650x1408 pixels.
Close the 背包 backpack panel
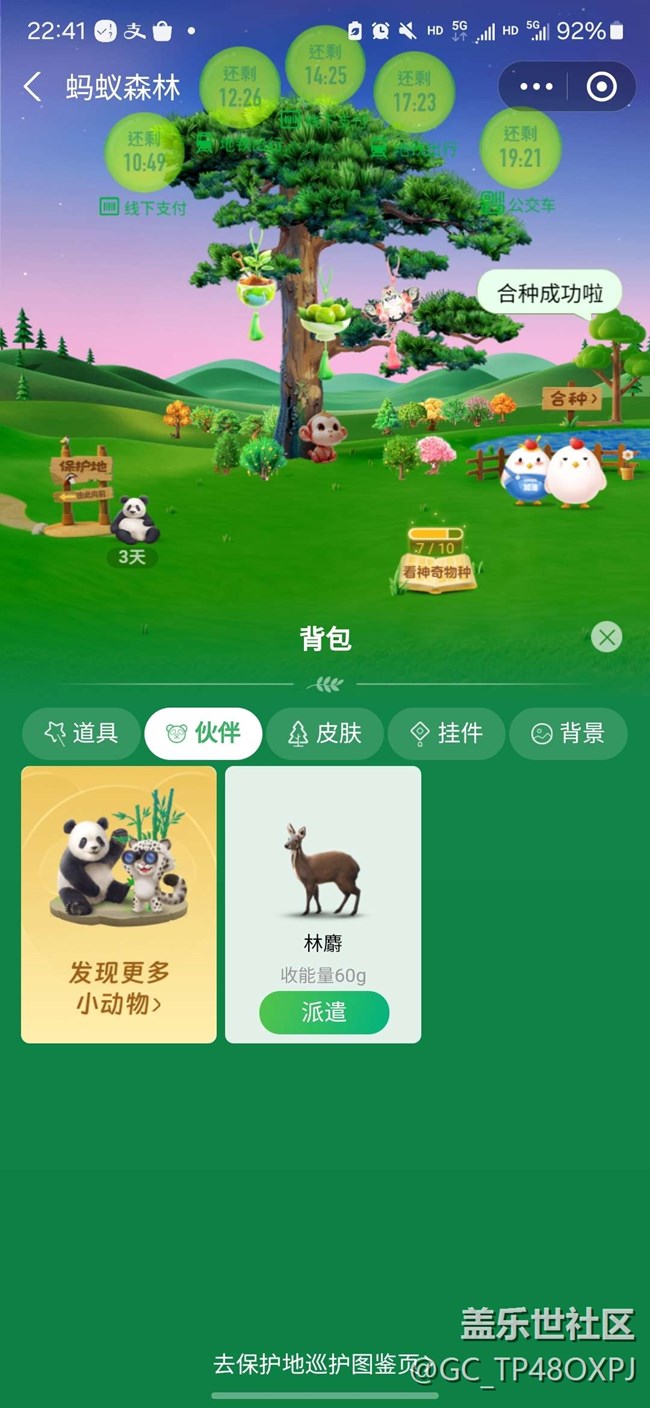click(x=606, y=637)
